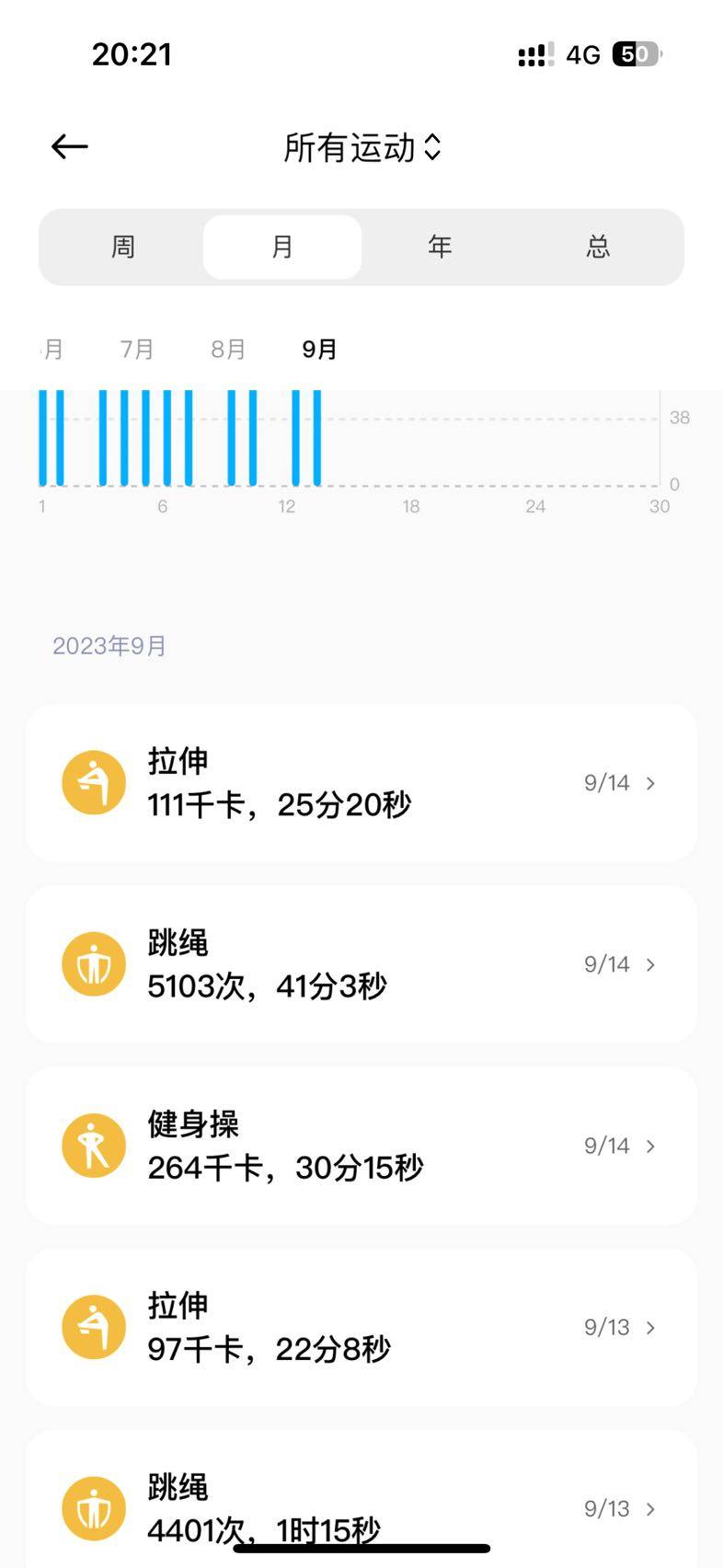Go back using the arrow icon

(x=70, y=147)
